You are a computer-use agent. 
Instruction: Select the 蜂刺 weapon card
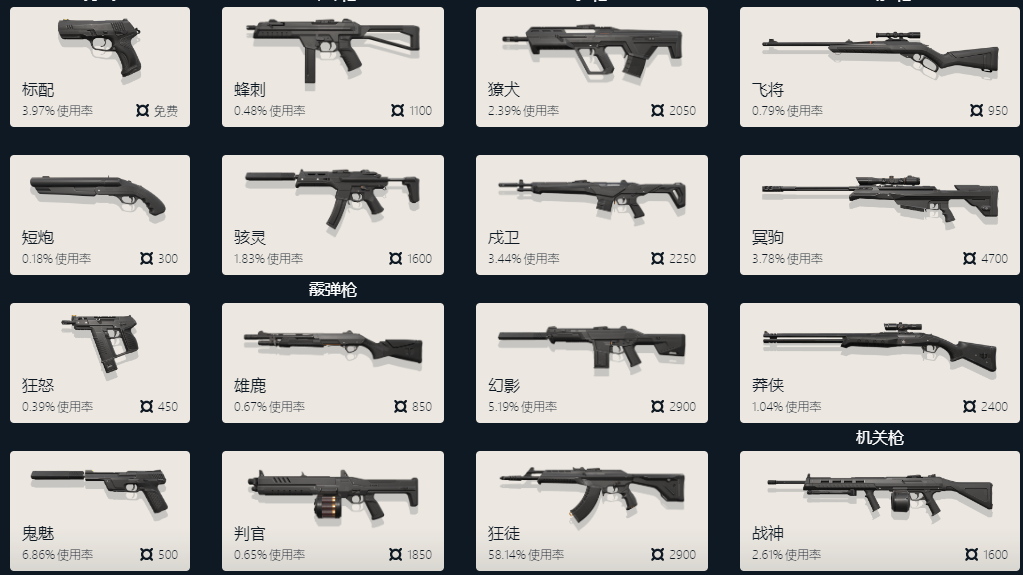tap(333, 67)
